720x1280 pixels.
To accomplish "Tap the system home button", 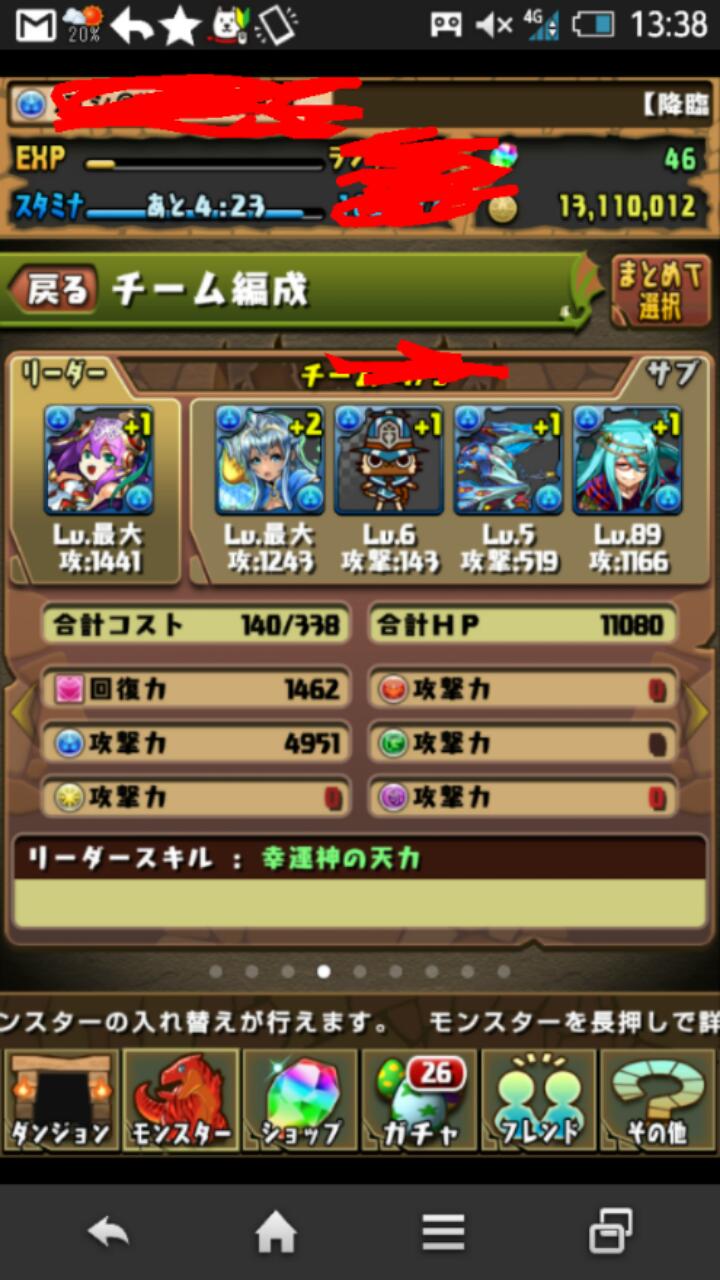I will pos(276,1233).
